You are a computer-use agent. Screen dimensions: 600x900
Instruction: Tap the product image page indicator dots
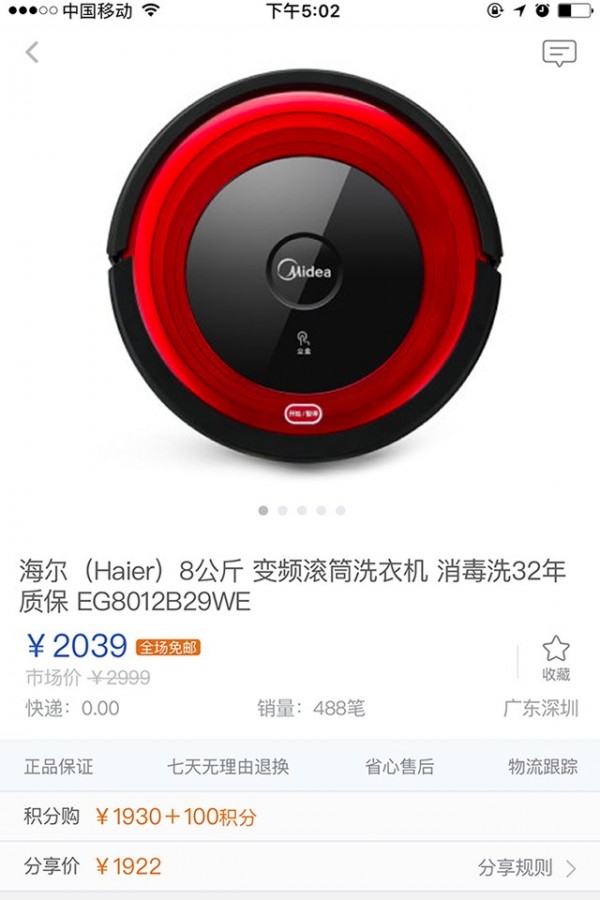pos(301,510)
